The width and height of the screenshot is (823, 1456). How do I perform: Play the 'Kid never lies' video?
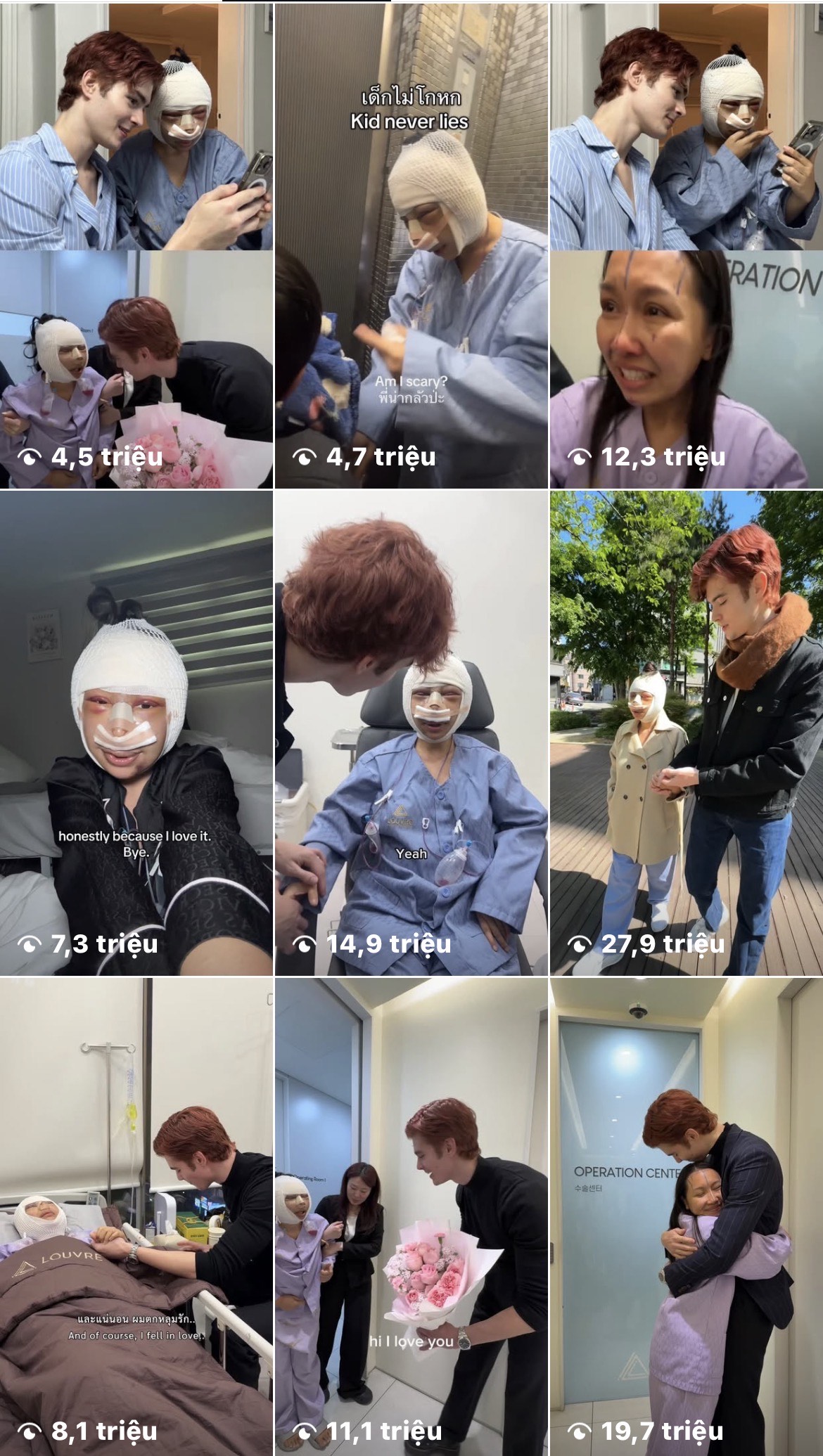(411, 246)
